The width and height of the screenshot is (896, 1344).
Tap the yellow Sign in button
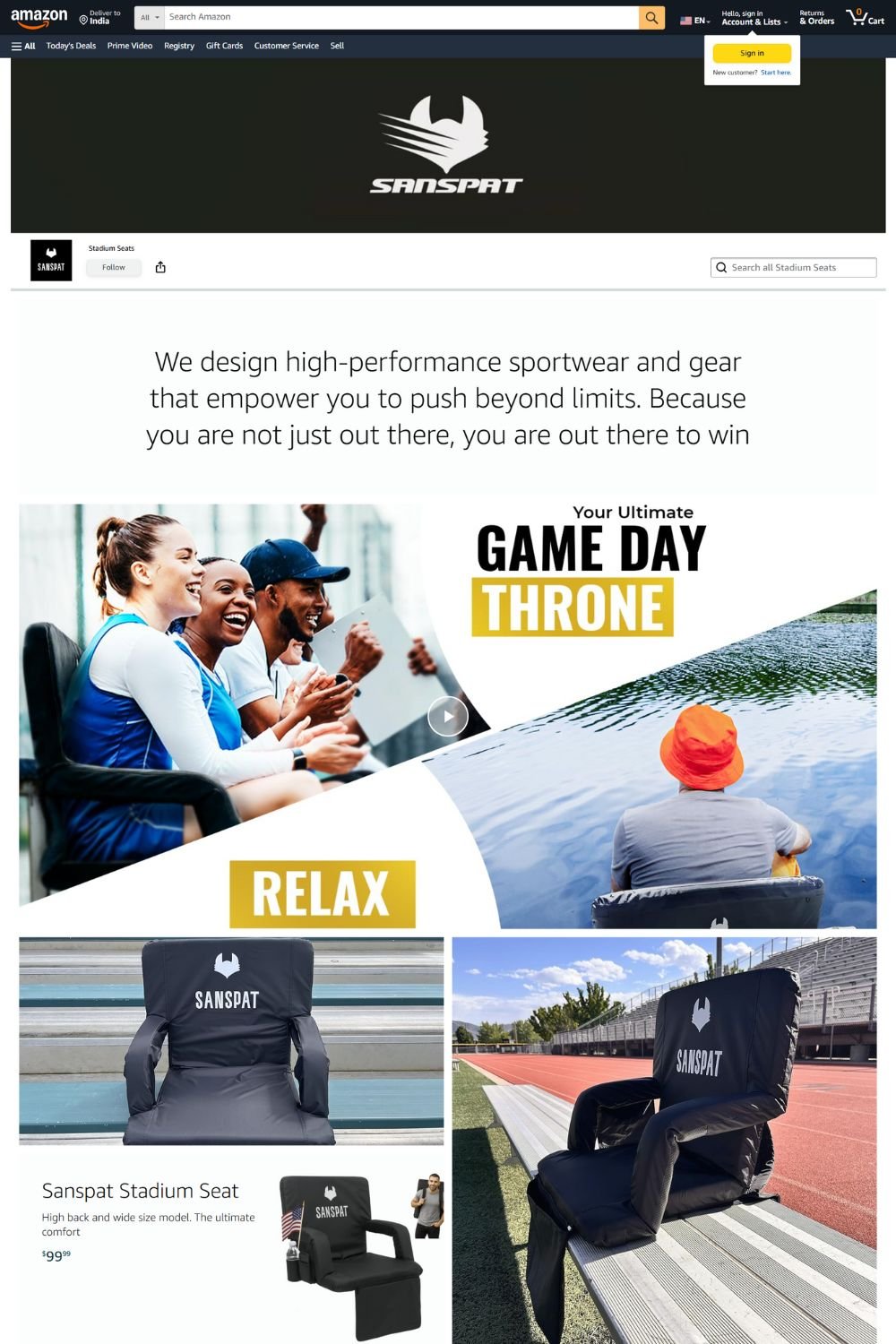click(752, 53)
